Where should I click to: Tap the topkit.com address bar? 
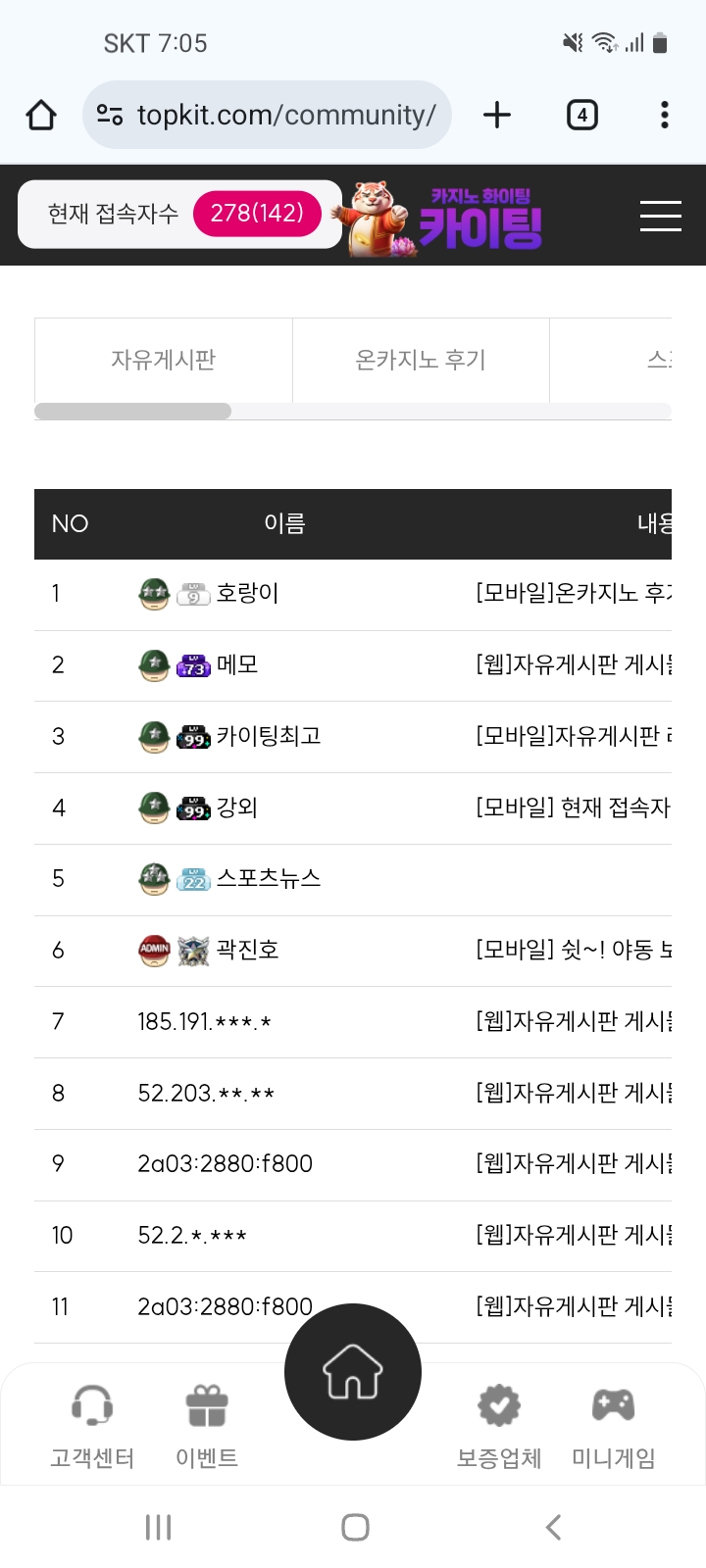click(267, 115)
